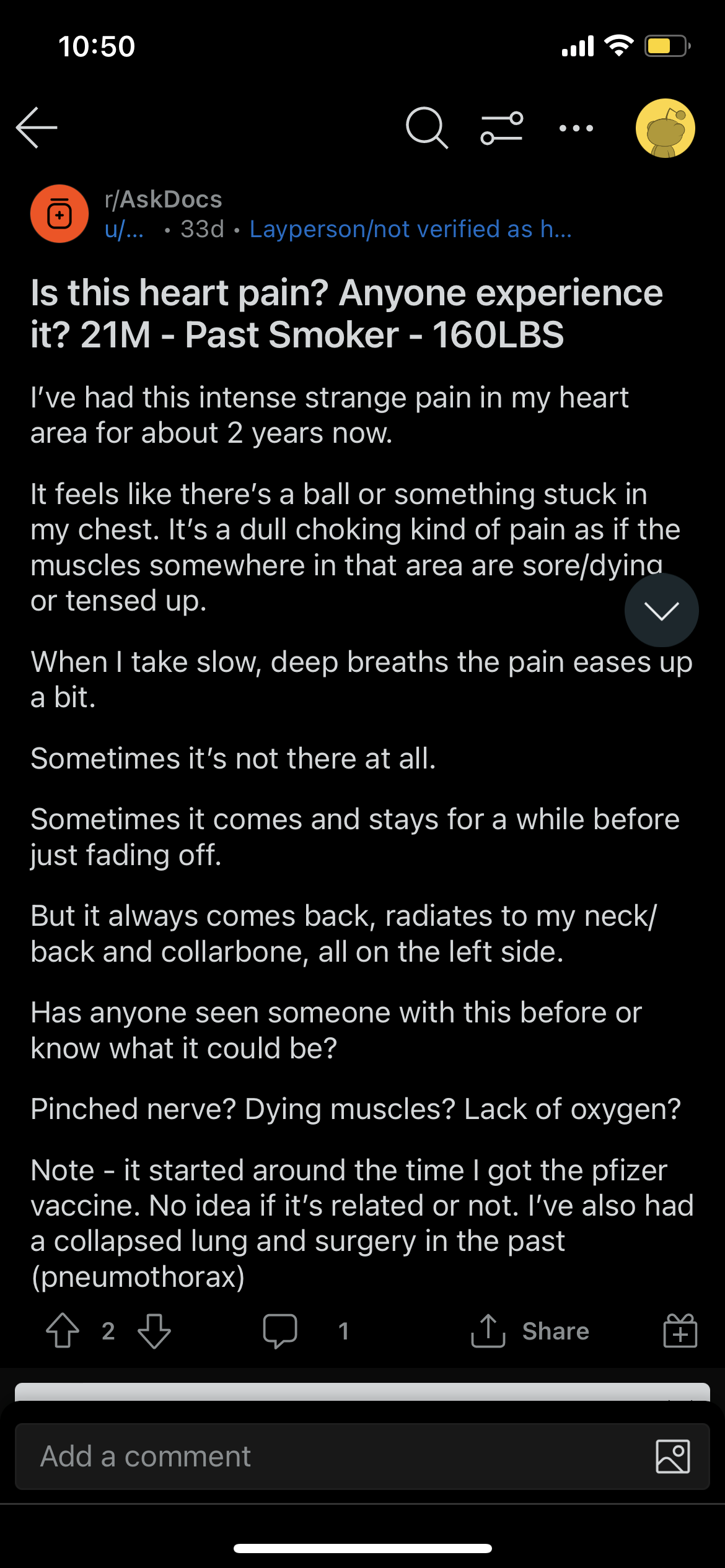This screenshot has height=1568, width=725.
Task: Open the search magnifier icon
Action: [427, 128]
